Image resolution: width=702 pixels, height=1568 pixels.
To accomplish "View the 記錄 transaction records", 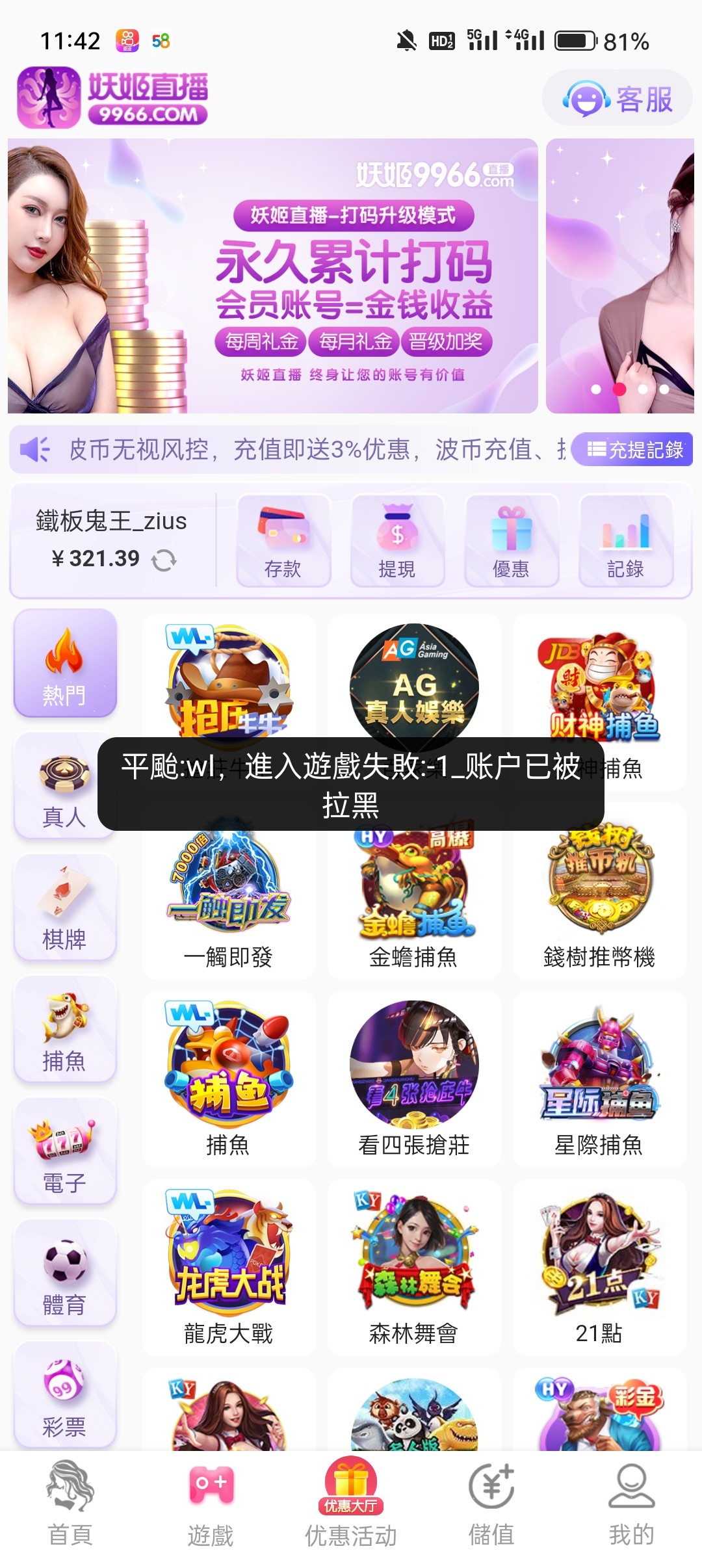I will pos(627,541).
